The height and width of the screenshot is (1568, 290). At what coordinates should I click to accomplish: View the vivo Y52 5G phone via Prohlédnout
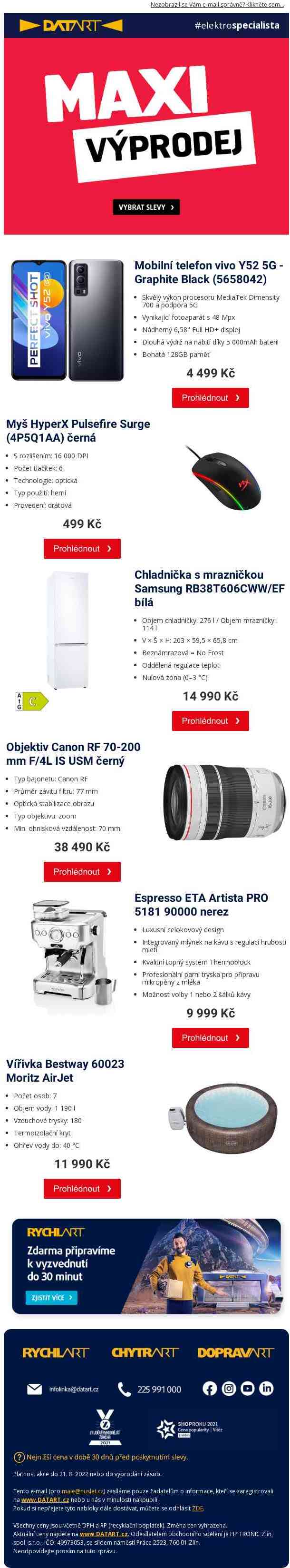(210, 397)
